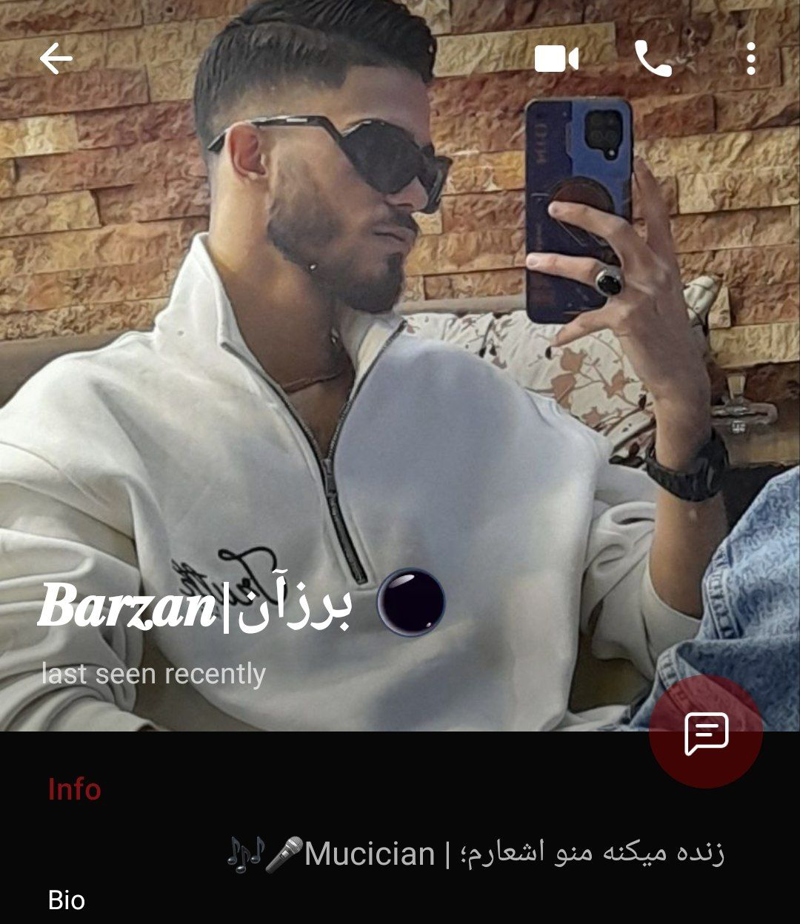Send a message via the chat button

(706, 735)
